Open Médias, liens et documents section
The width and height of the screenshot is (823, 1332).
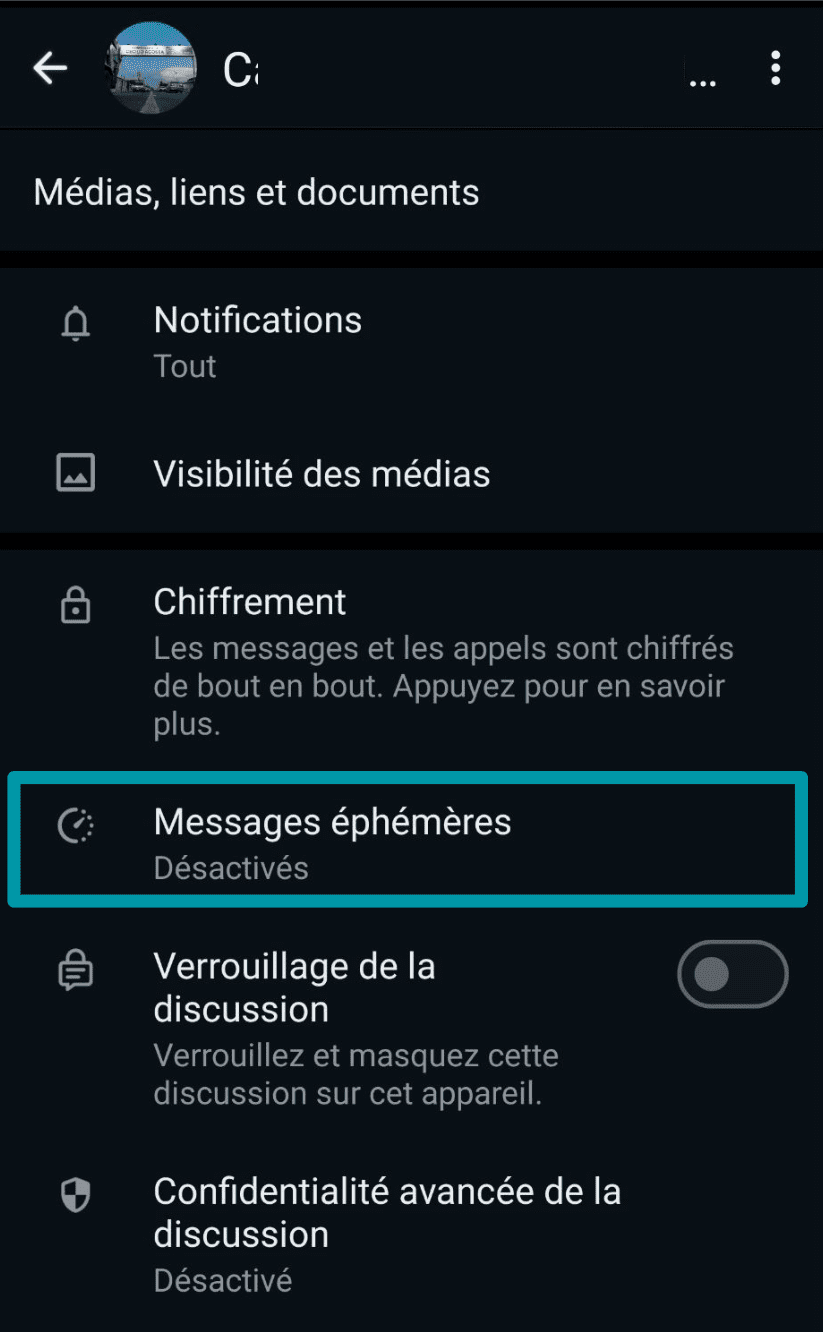coord(256,191)
